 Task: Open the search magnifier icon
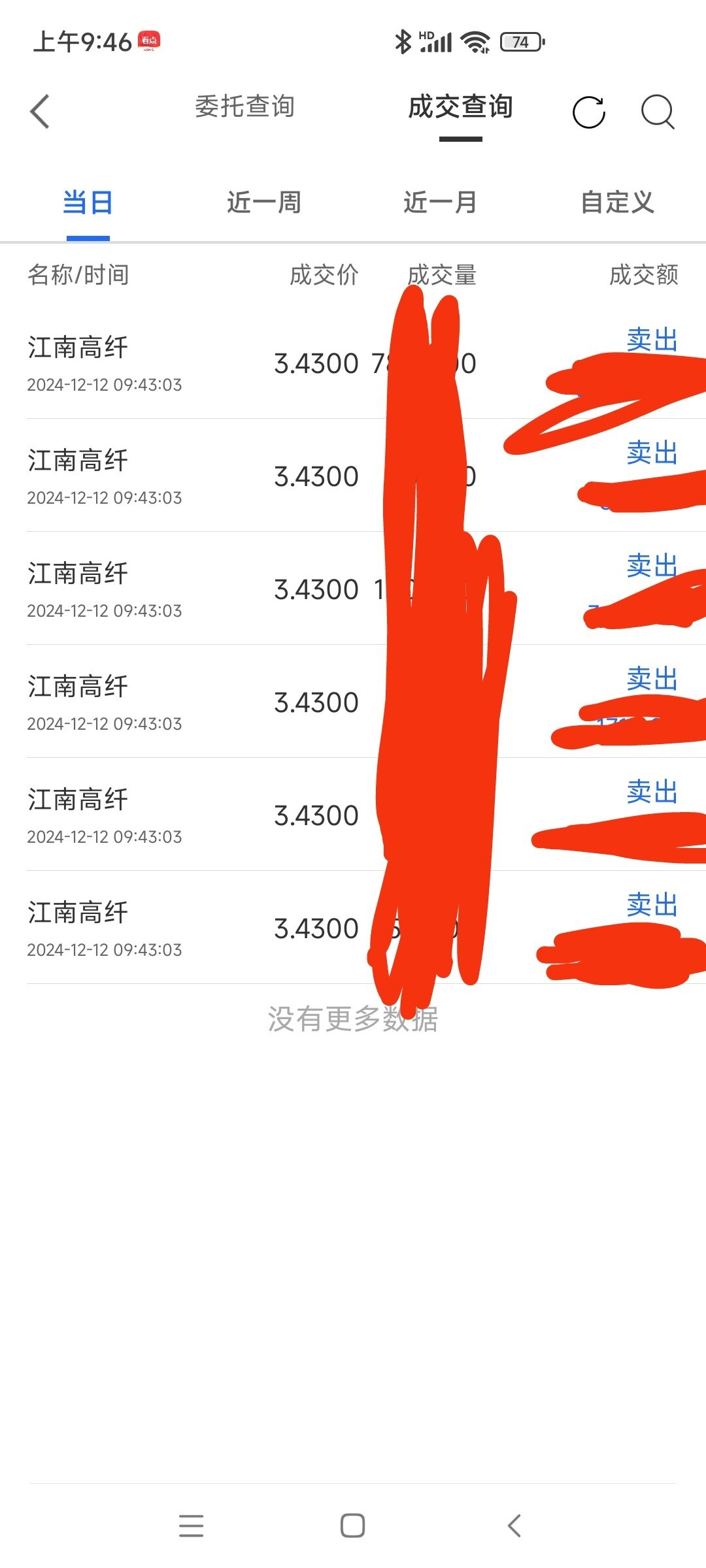coord(658,112)
